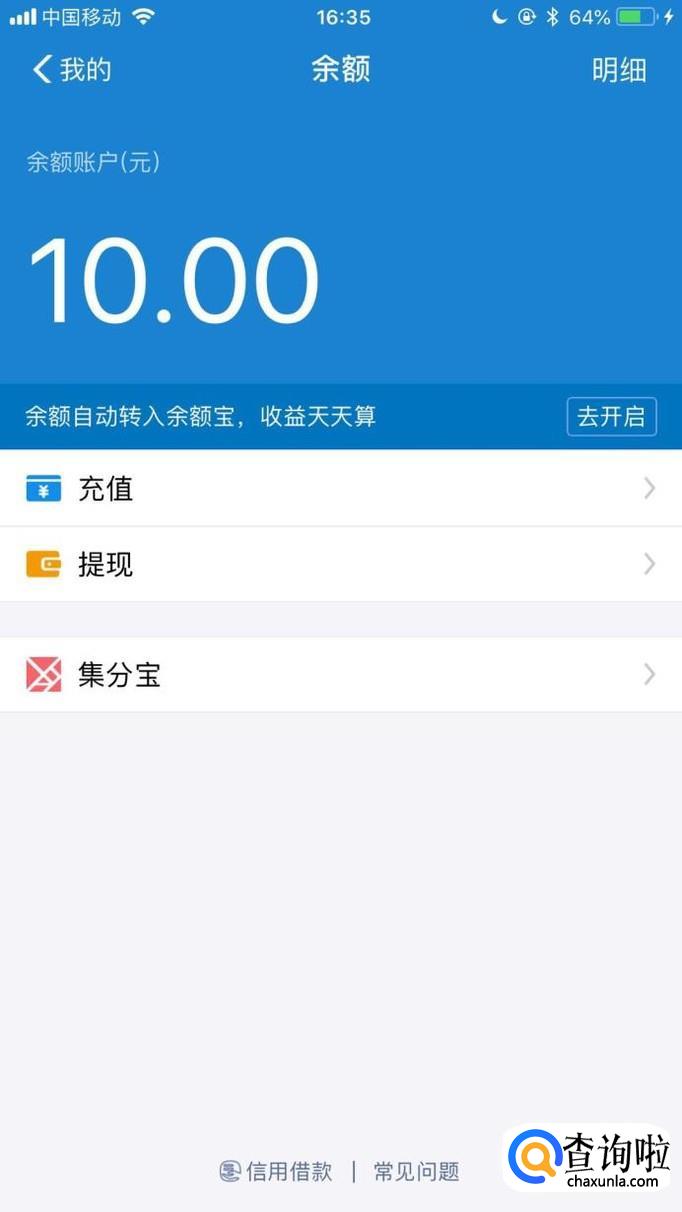Tap 去开启 to enable auto transfer
This screenshot has height=1212, width=682.
[x=611, y=417]
